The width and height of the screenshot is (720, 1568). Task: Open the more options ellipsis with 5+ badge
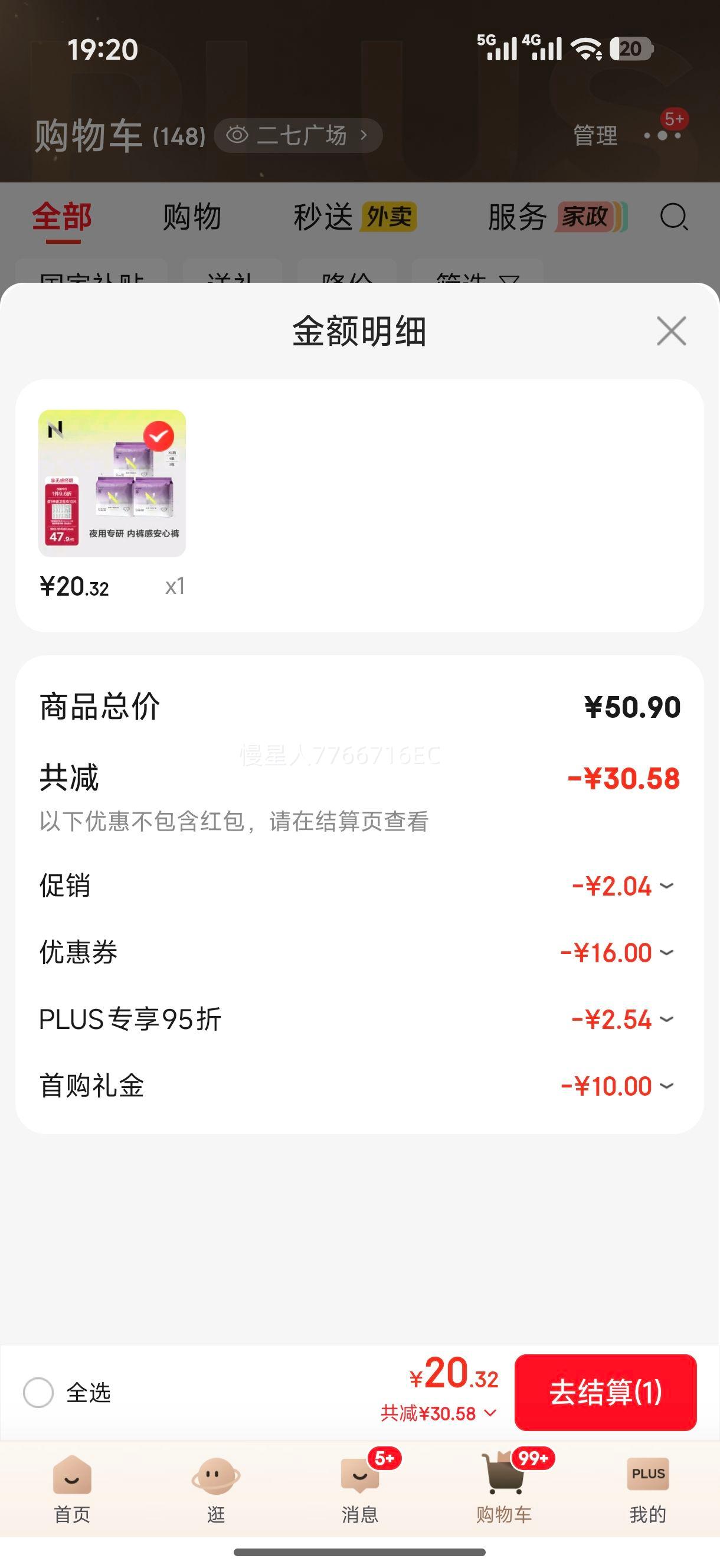click(660, 135)
